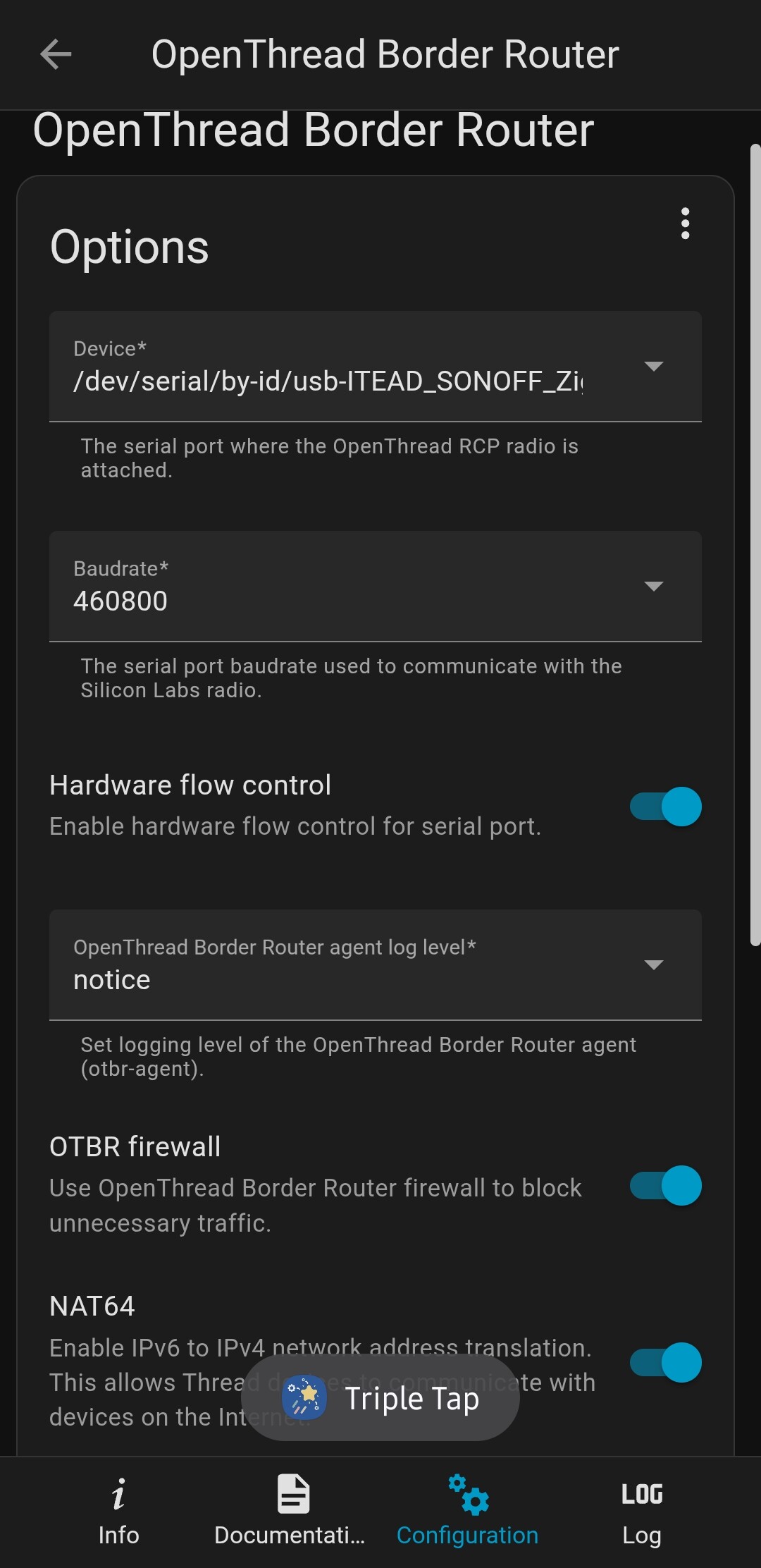Disable the OTBR firewall switch
Screen dimensions: 761x1568
[x=665, y=1185]
